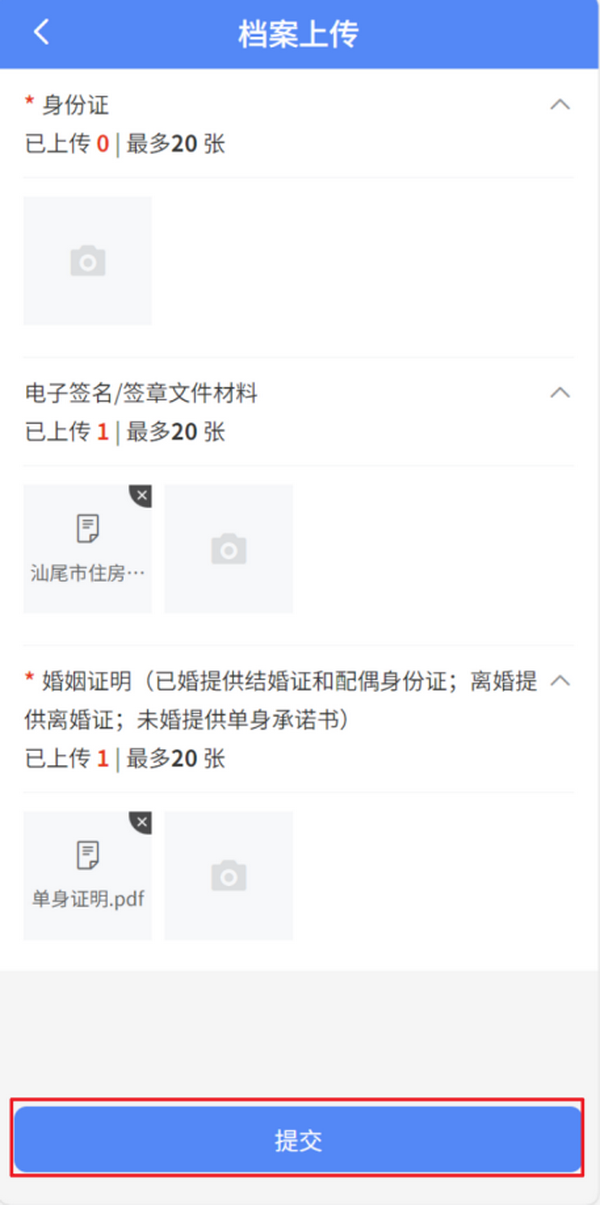The height and width of the screenshot is (1205, 600).
Task: Open the 汕尾市住房 uploaded file
Action: pyautogui.click(x=88, y=548)
